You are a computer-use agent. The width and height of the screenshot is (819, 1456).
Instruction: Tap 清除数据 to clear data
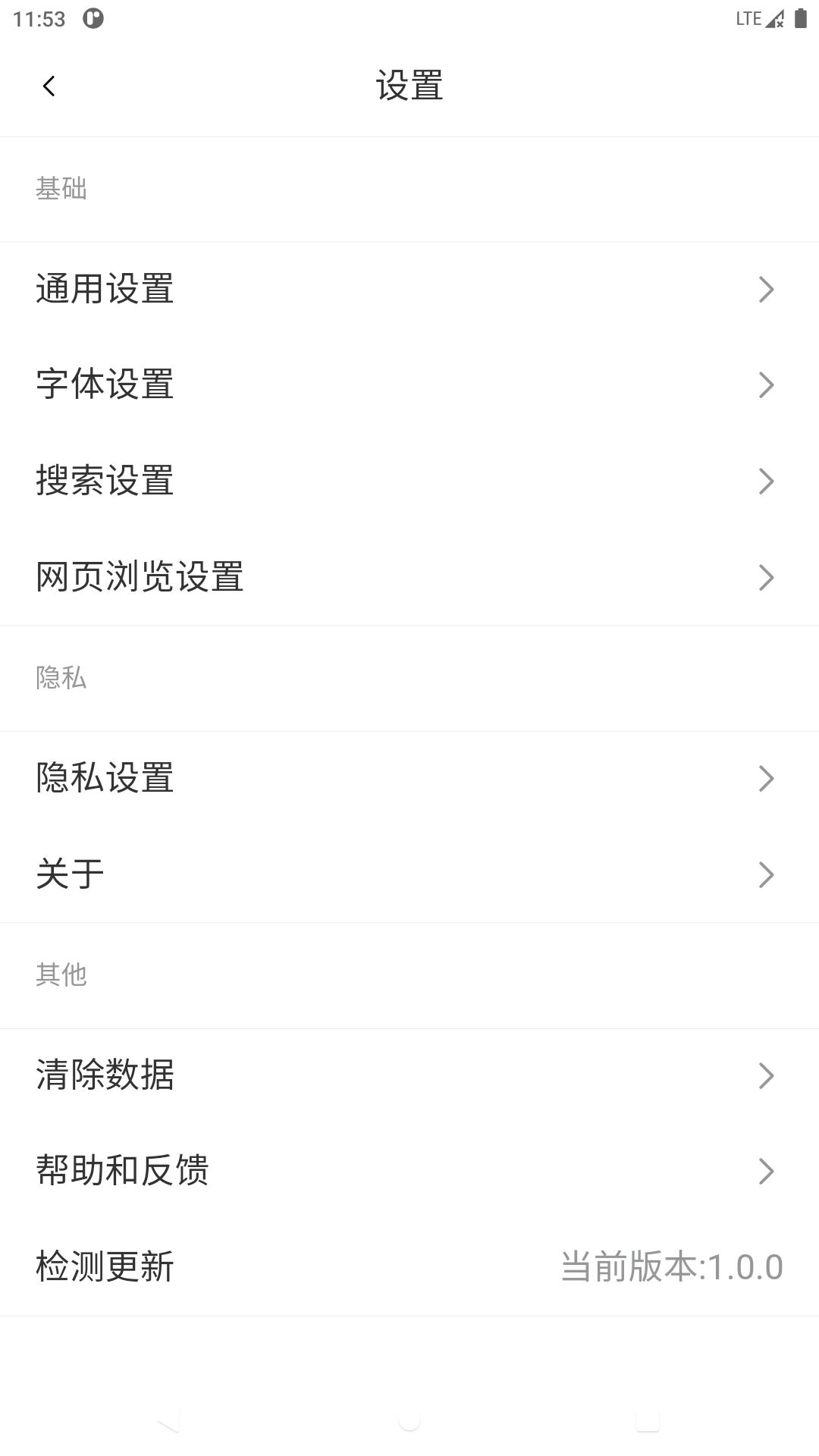(104, 1075)
